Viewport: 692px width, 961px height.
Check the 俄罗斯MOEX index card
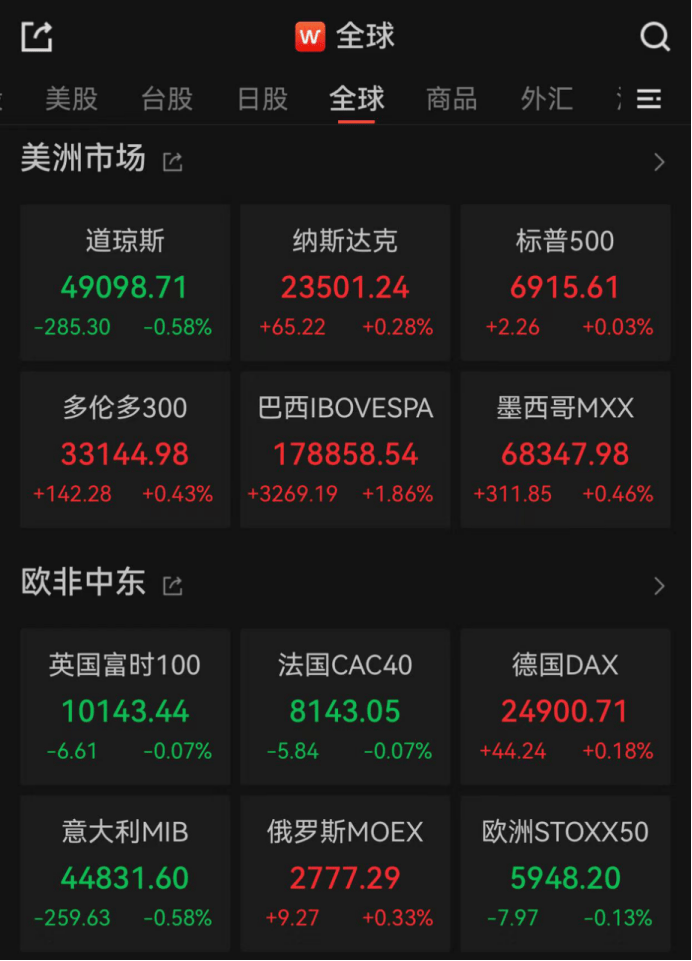coord(345,874)
